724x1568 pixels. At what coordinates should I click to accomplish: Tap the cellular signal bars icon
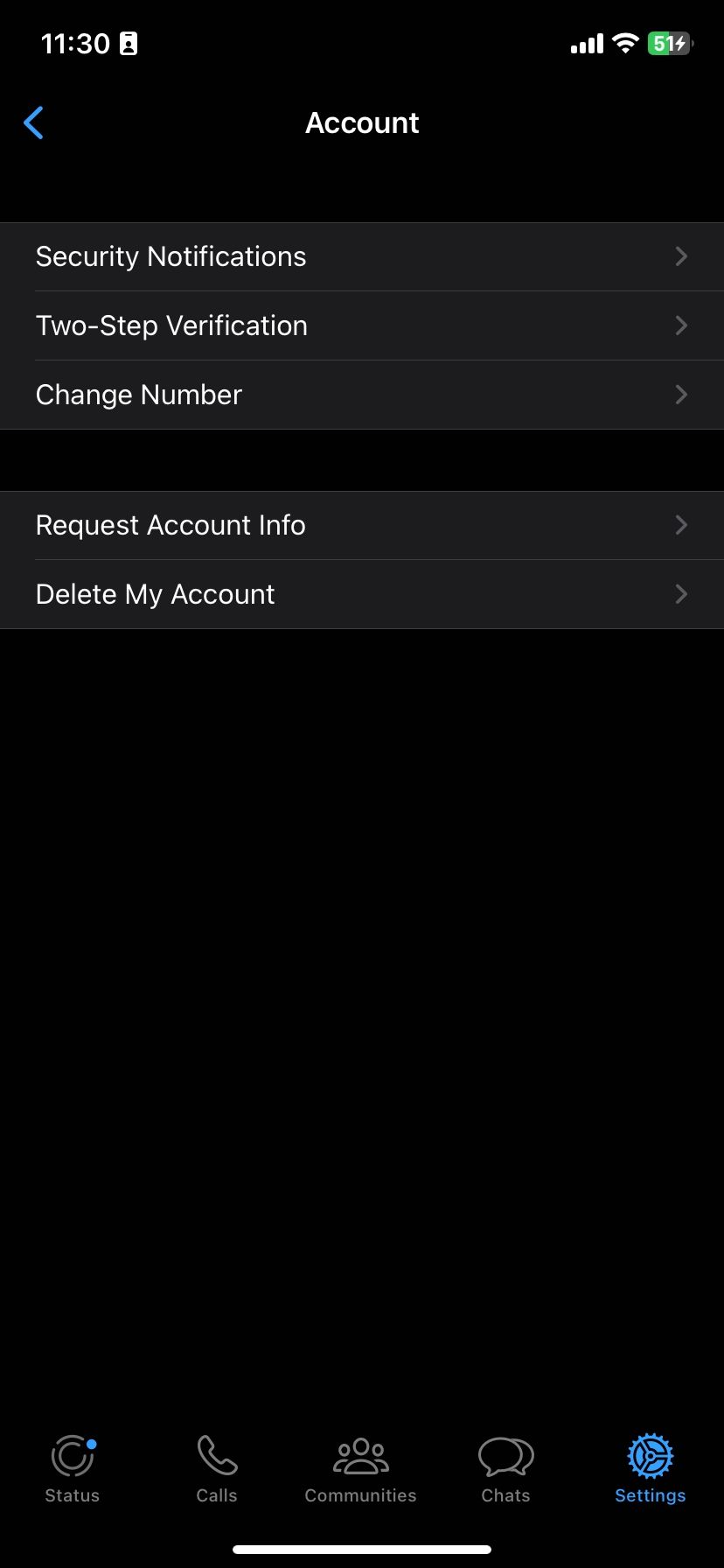coord(584,43)
